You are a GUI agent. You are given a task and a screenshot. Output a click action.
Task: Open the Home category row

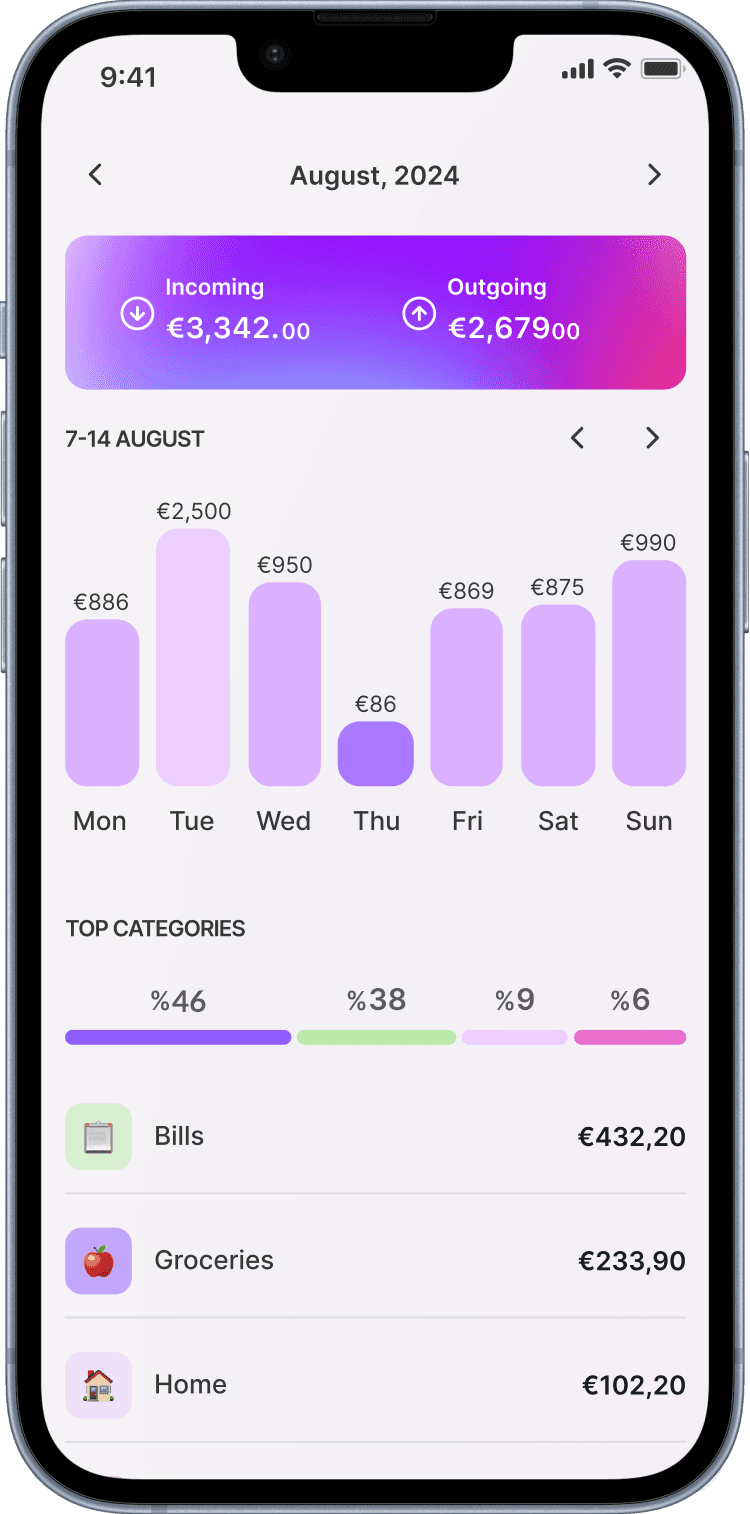coord(375,1385)
